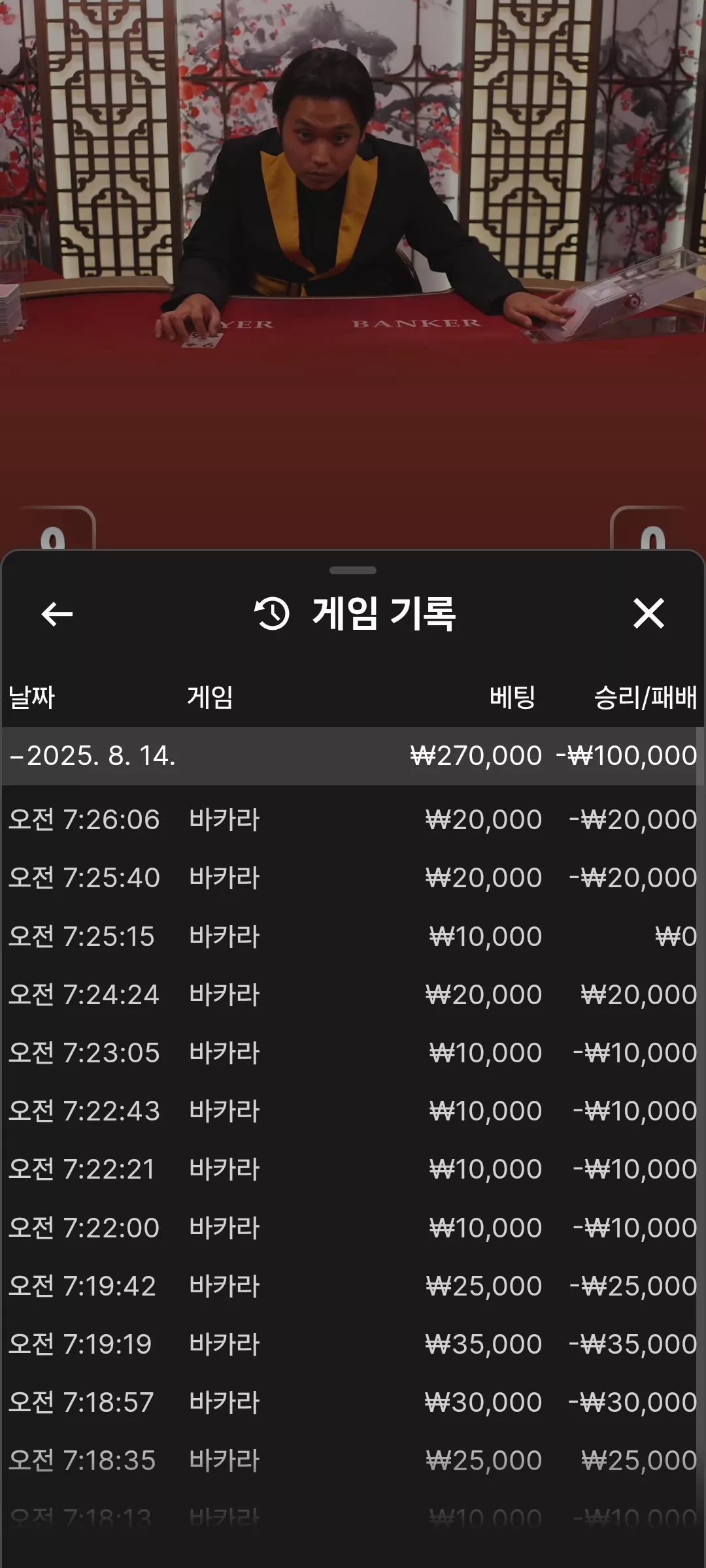706x1568 pixels.
Task: Open the 오전 7:22:00 바카라 record
Action: click(x=349, y=1228)
